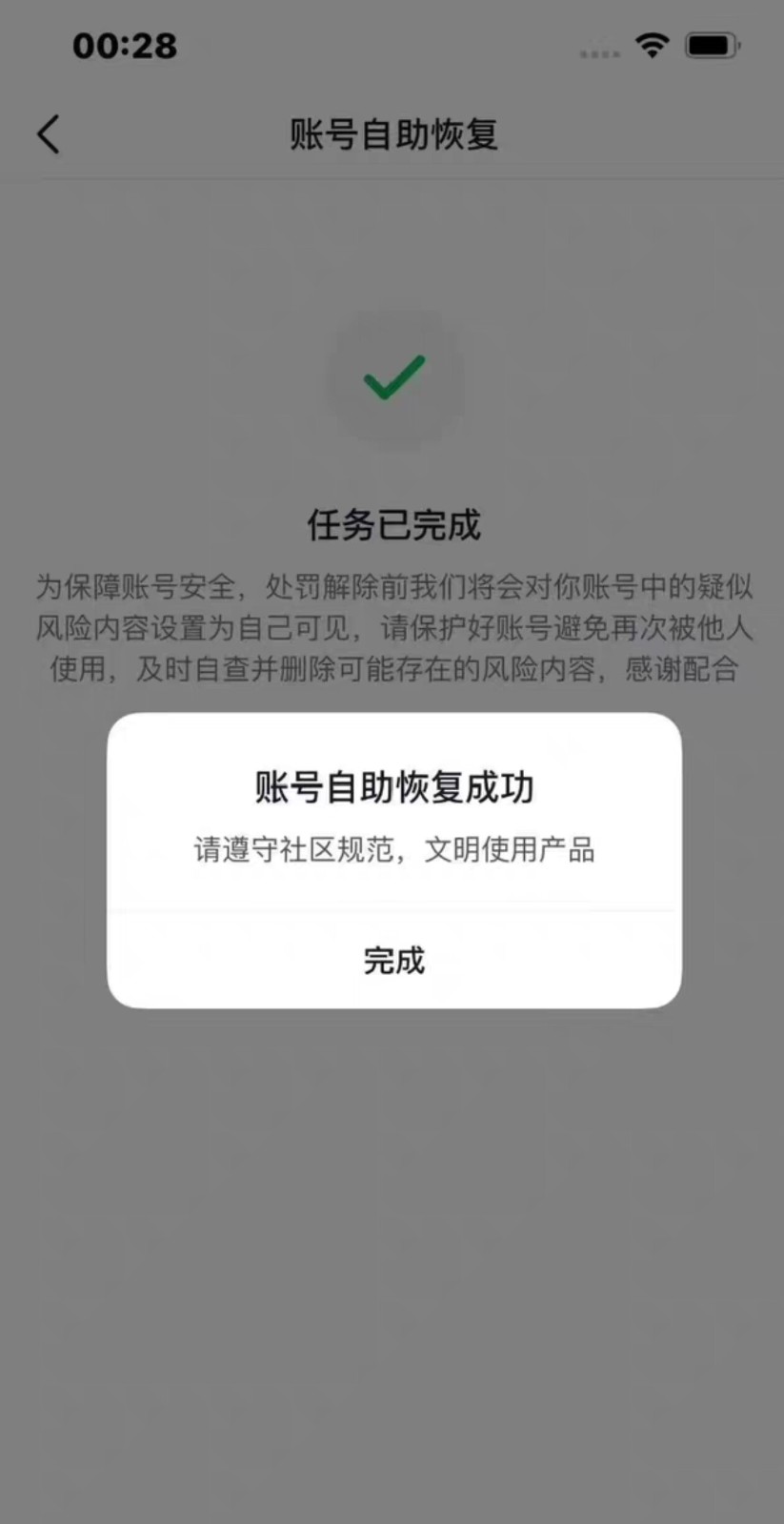Screen dimensions: 784x1524
Task: Tap the Wi-Fi icon in the status bar
Action: pos(652,44)
